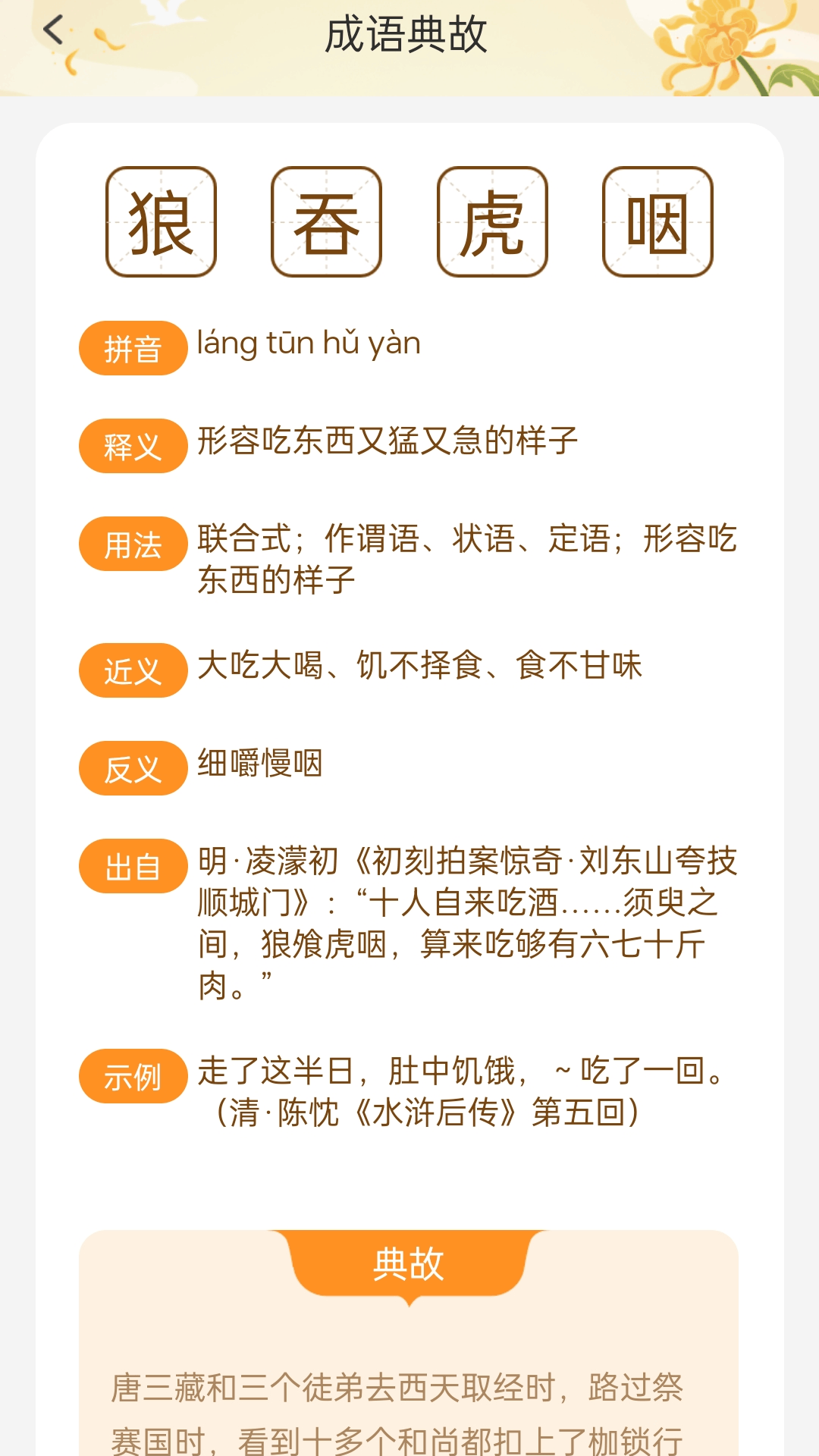Tap the 示例 label badge
This screenshot has height=1456, width=819.
(133, 1073)
